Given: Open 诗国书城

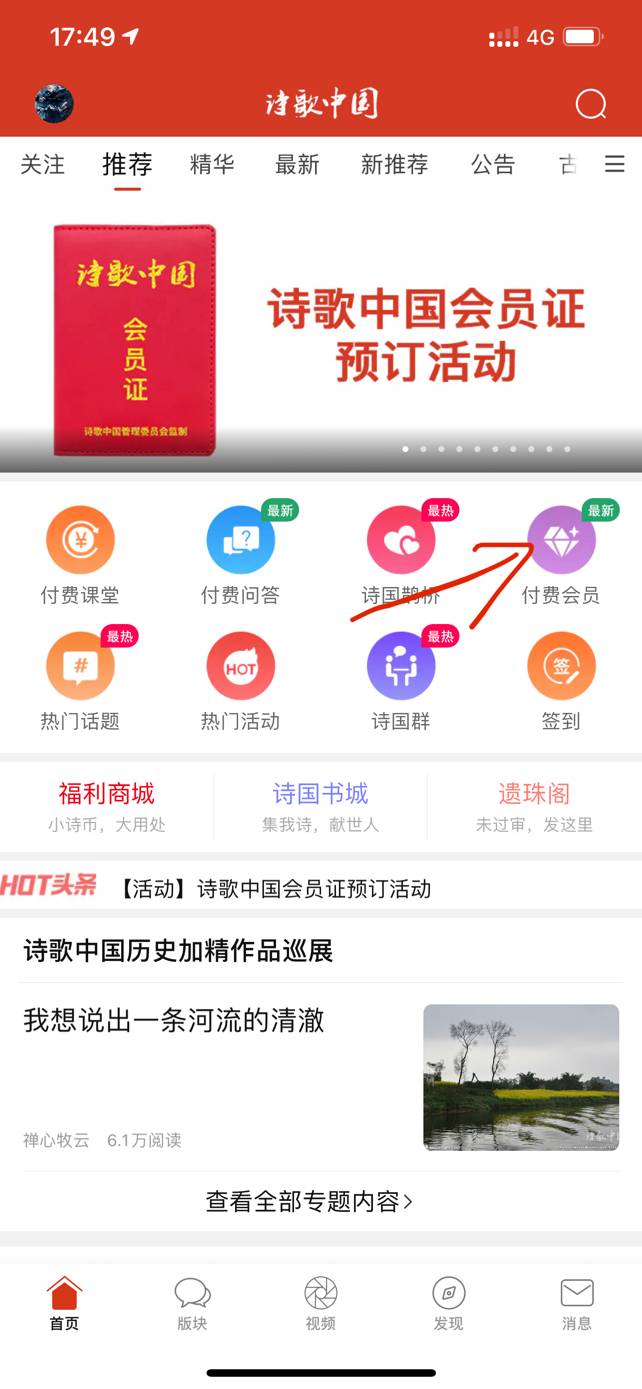Looking at the screenshot, I should [320, 807].
